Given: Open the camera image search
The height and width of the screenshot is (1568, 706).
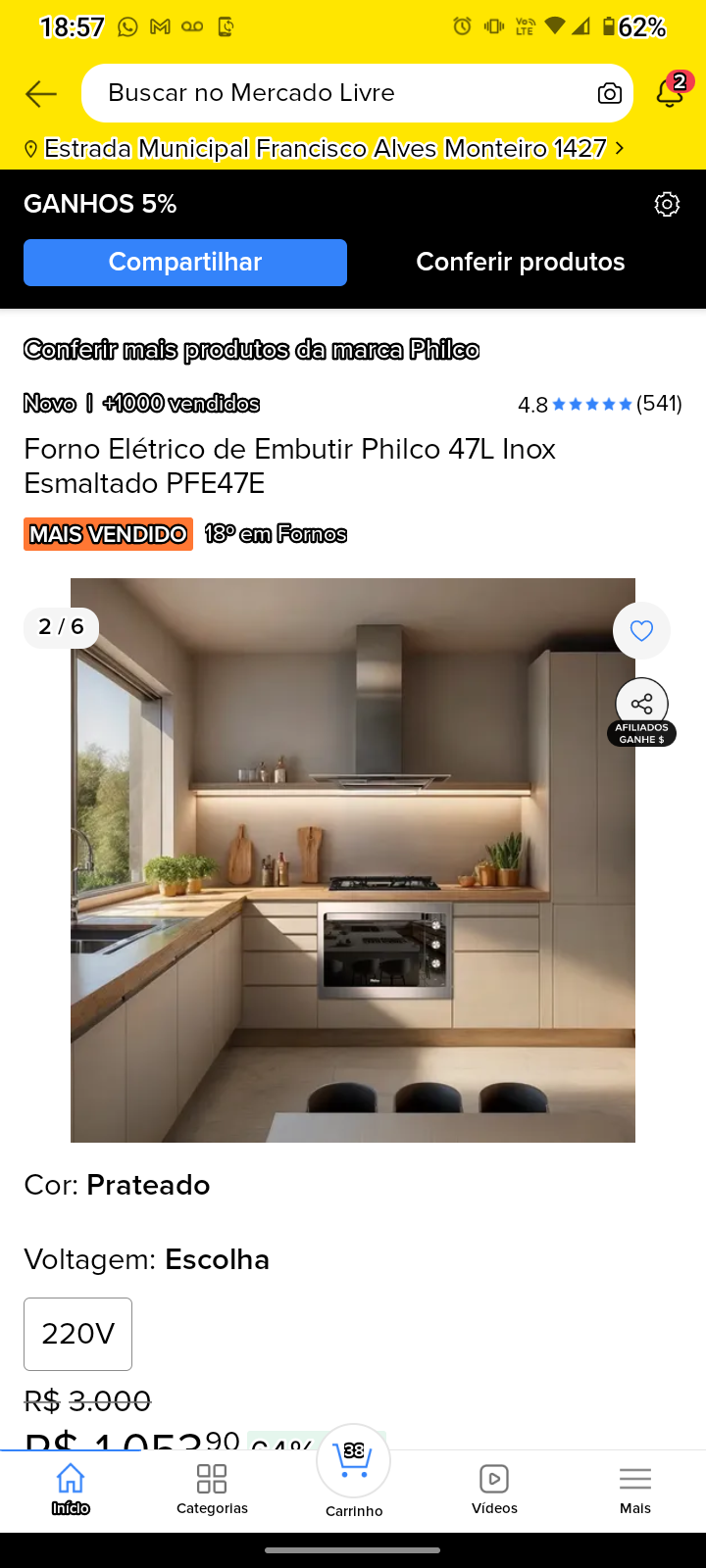Looking at the screenshot, I should click(x=609, y=94).
